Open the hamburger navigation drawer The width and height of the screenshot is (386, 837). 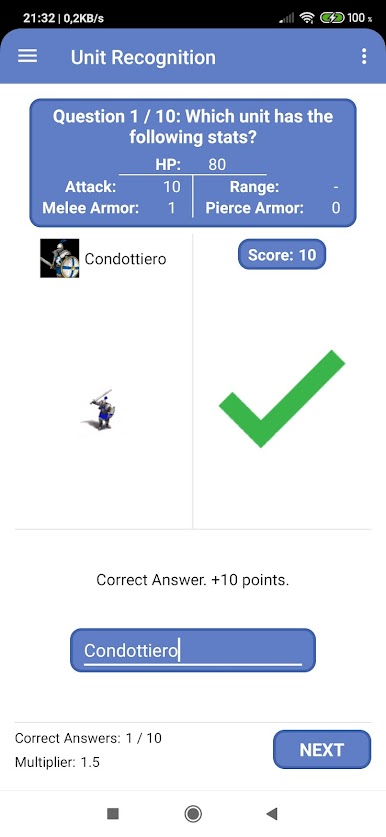28,57
